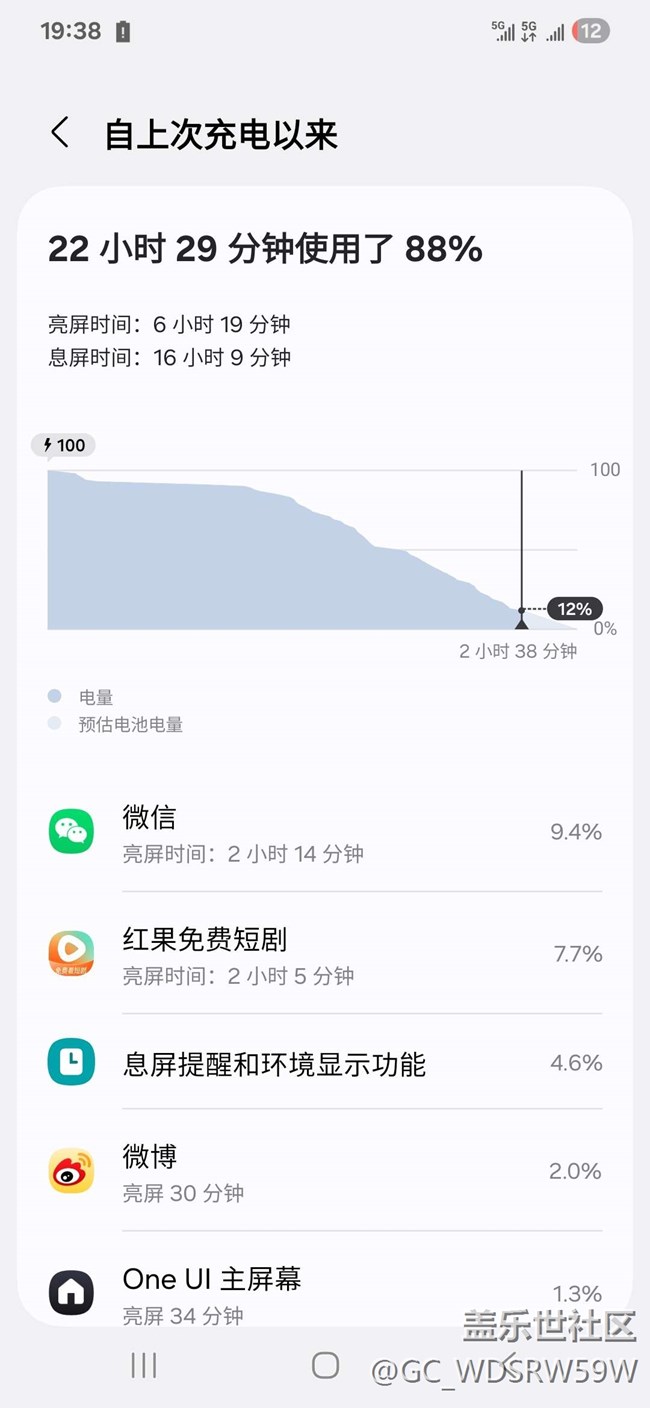650x1408 pixels.
Task: Open 红果免费短剧 battery usage details
Action: click(325, 953)
